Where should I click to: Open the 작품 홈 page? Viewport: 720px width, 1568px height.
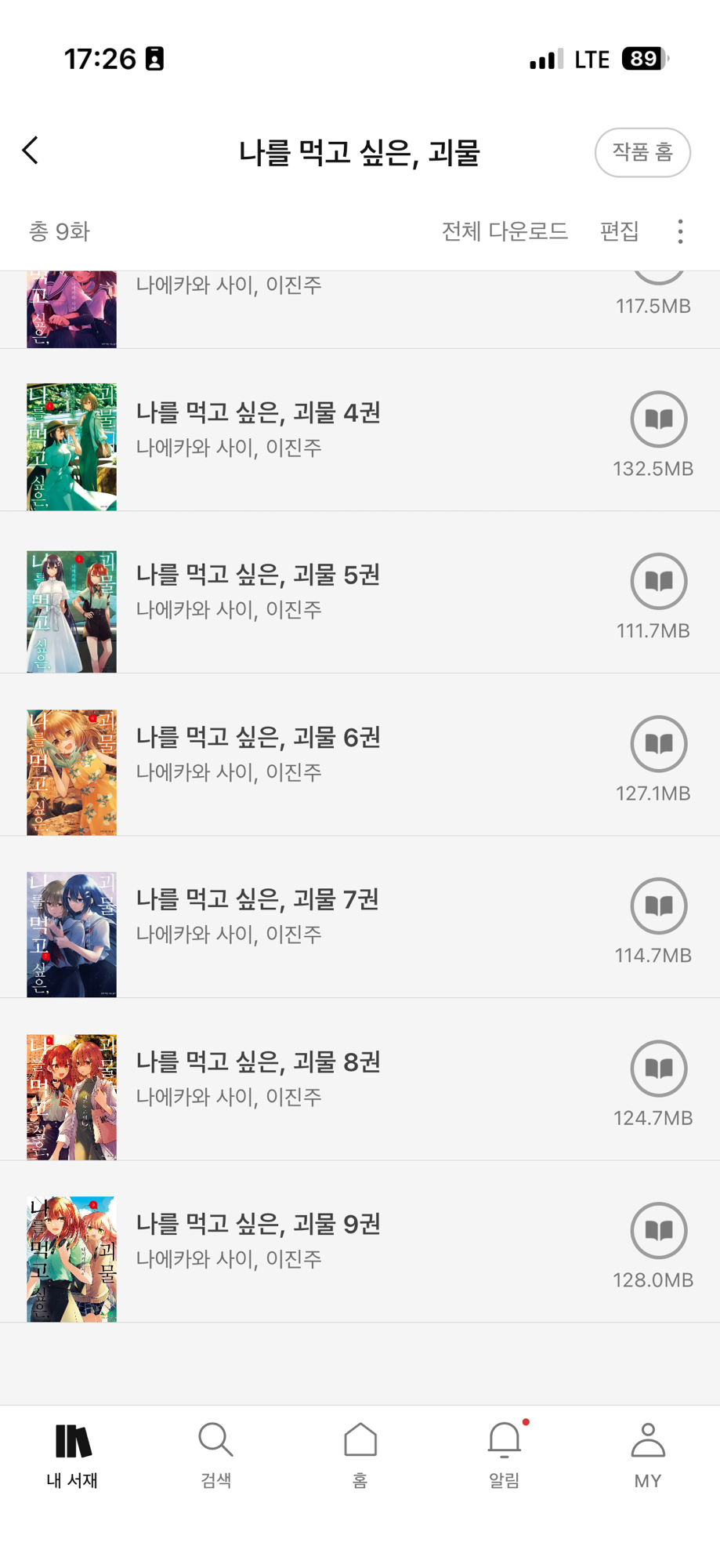pyautogui.click(x=642, y=152)
